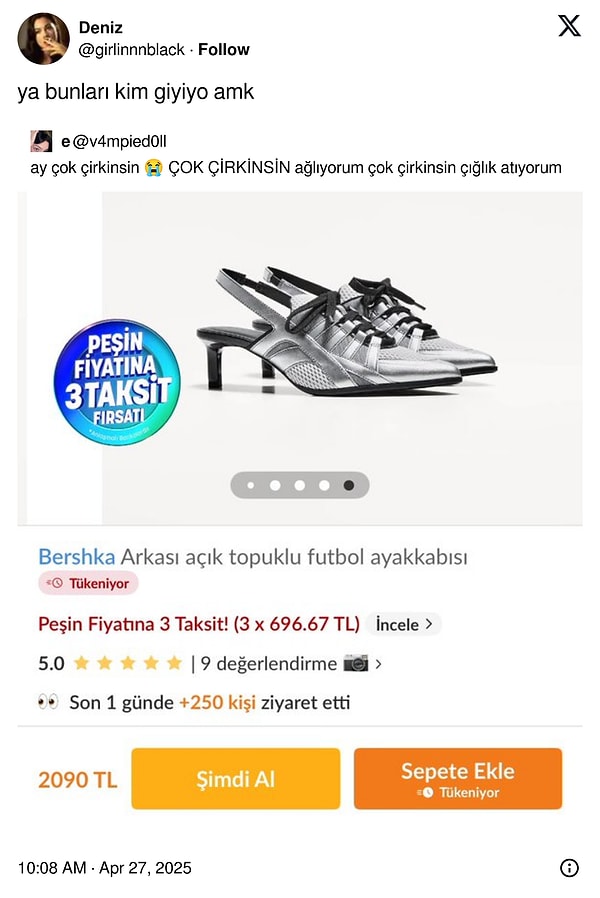Open Deniz's profile picture
Viewport: 600px width, 898px height.
pyautogui.click(x=44, y=38)
